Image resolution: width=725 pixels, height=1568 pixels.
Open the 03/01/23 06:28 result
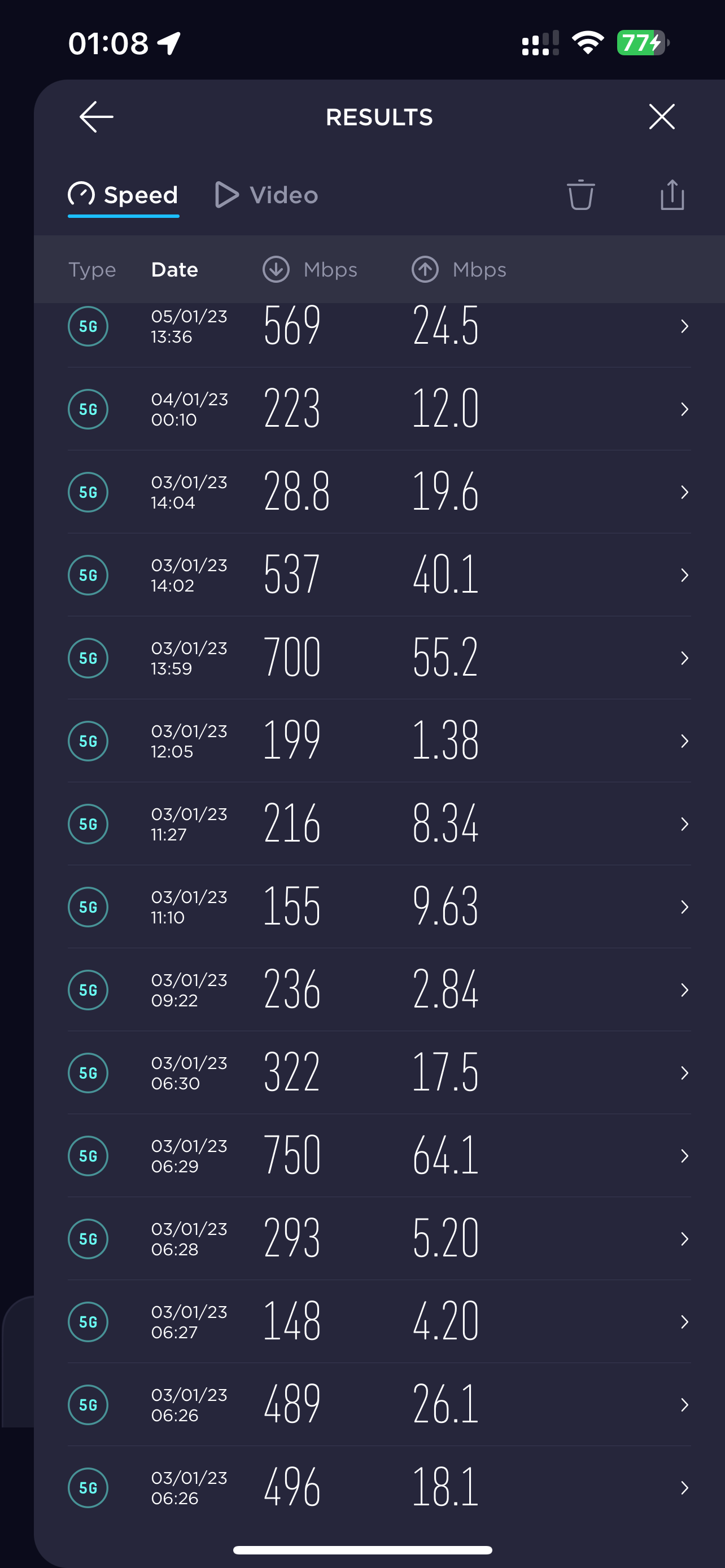pos(379,1239)
